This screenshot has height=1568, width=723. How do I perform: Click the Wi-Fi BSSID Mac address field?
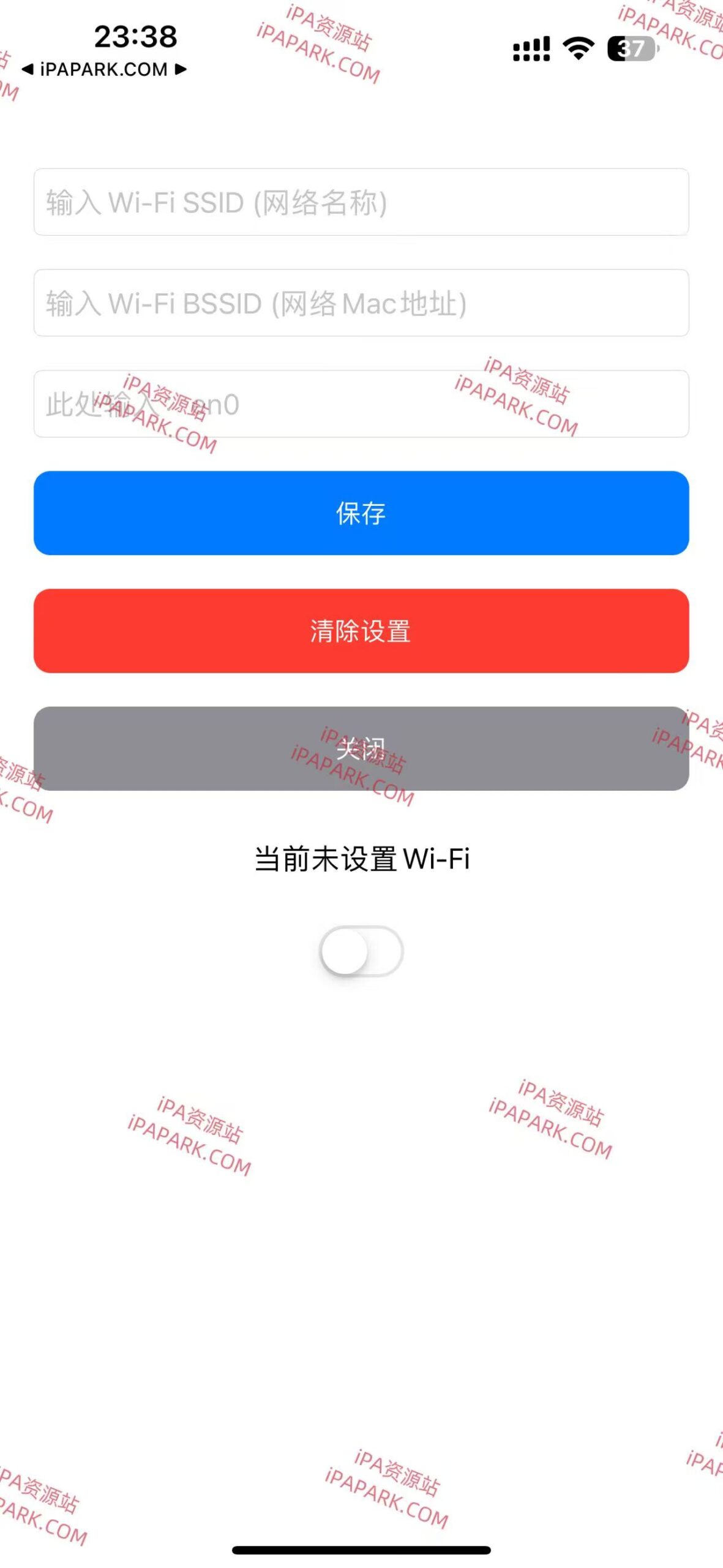coord(361,303)
